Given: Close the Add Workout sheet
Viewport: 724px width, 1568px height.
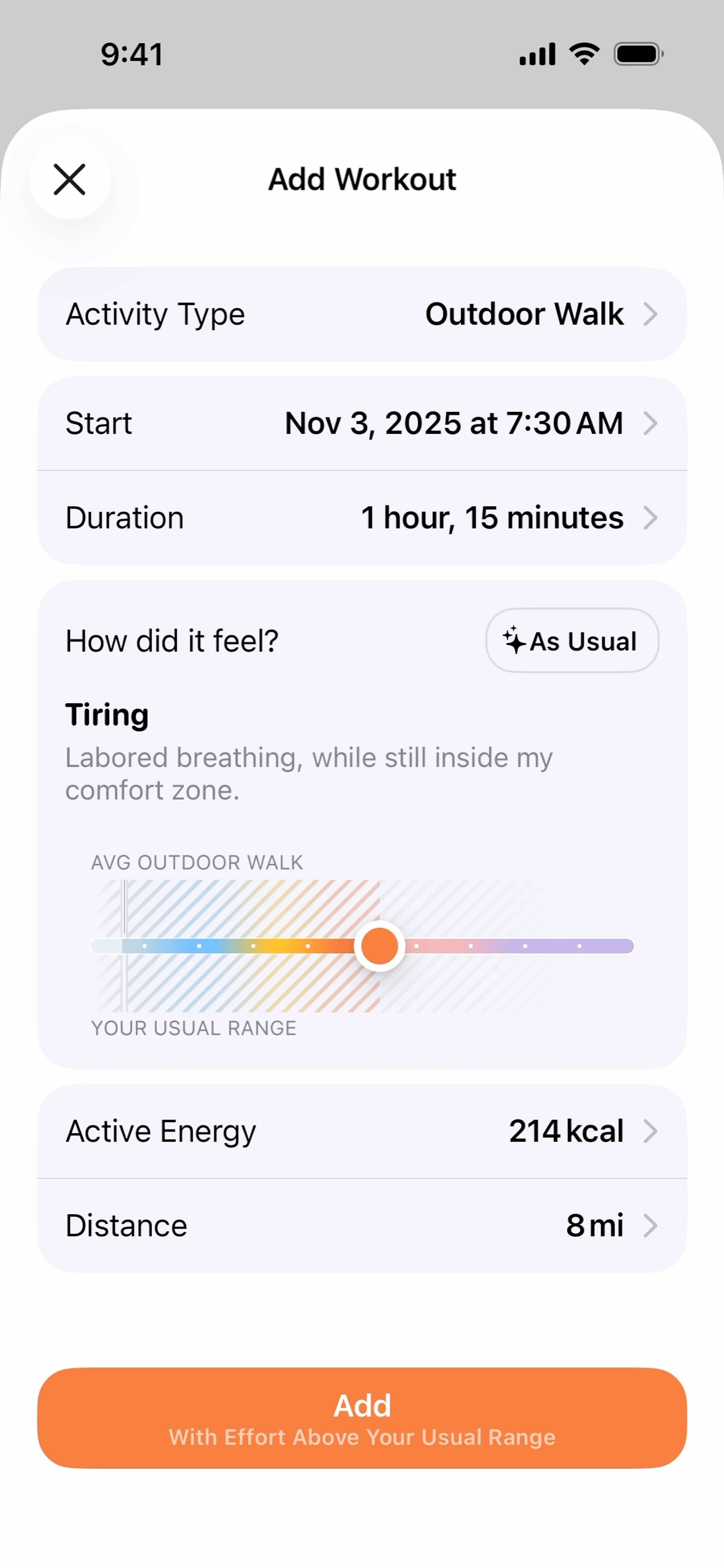Looking at the screenshot, I should [69, 179].
